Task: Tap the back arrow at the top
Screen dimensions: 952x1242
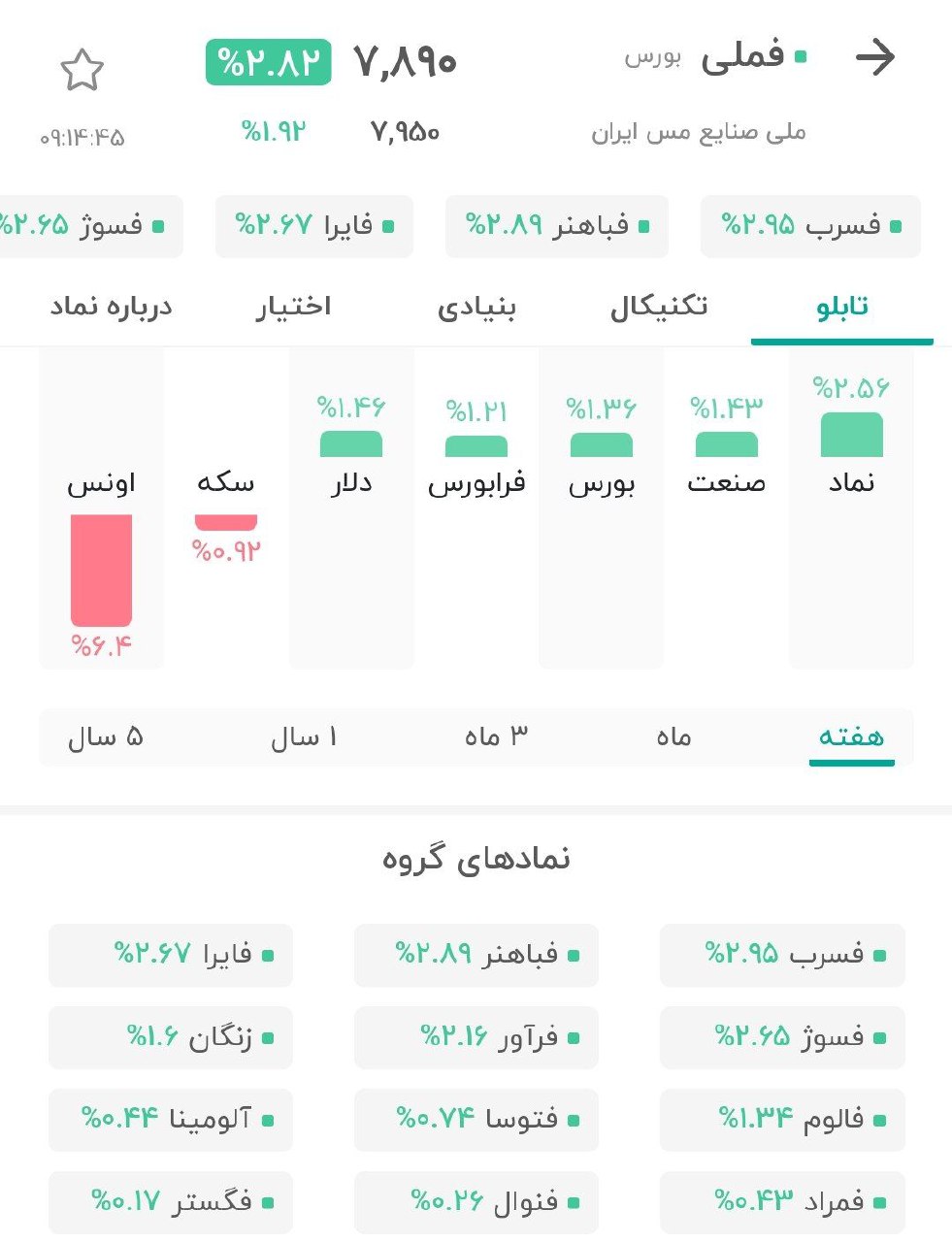Action: pos(878,56)
